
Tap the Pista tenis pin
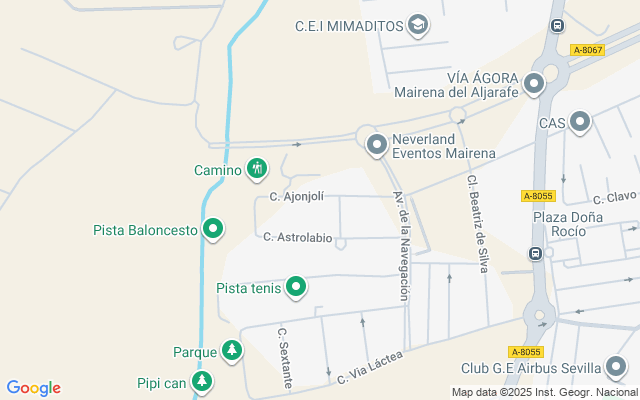tap(296, 289)
